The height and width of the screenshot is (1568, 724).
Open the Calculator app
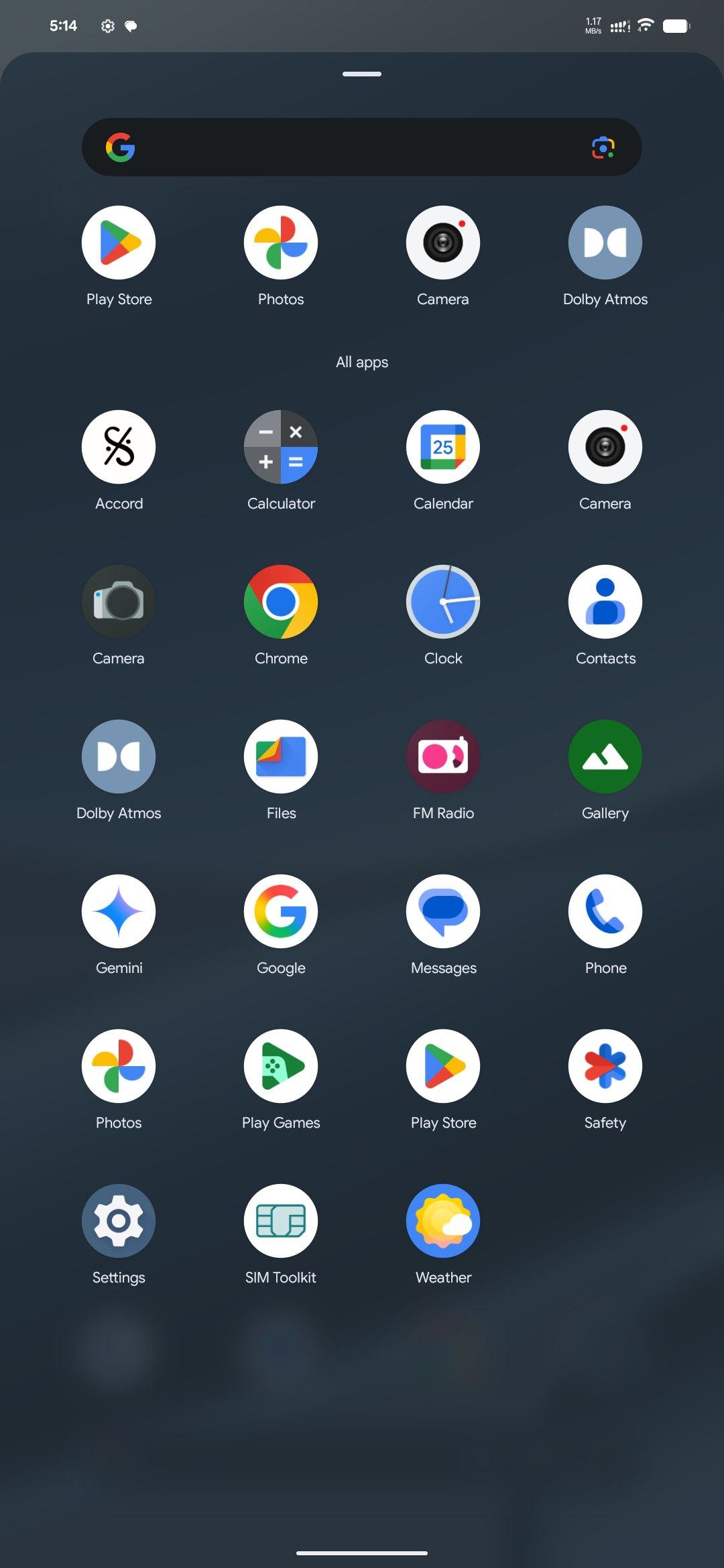coord(281,447)
